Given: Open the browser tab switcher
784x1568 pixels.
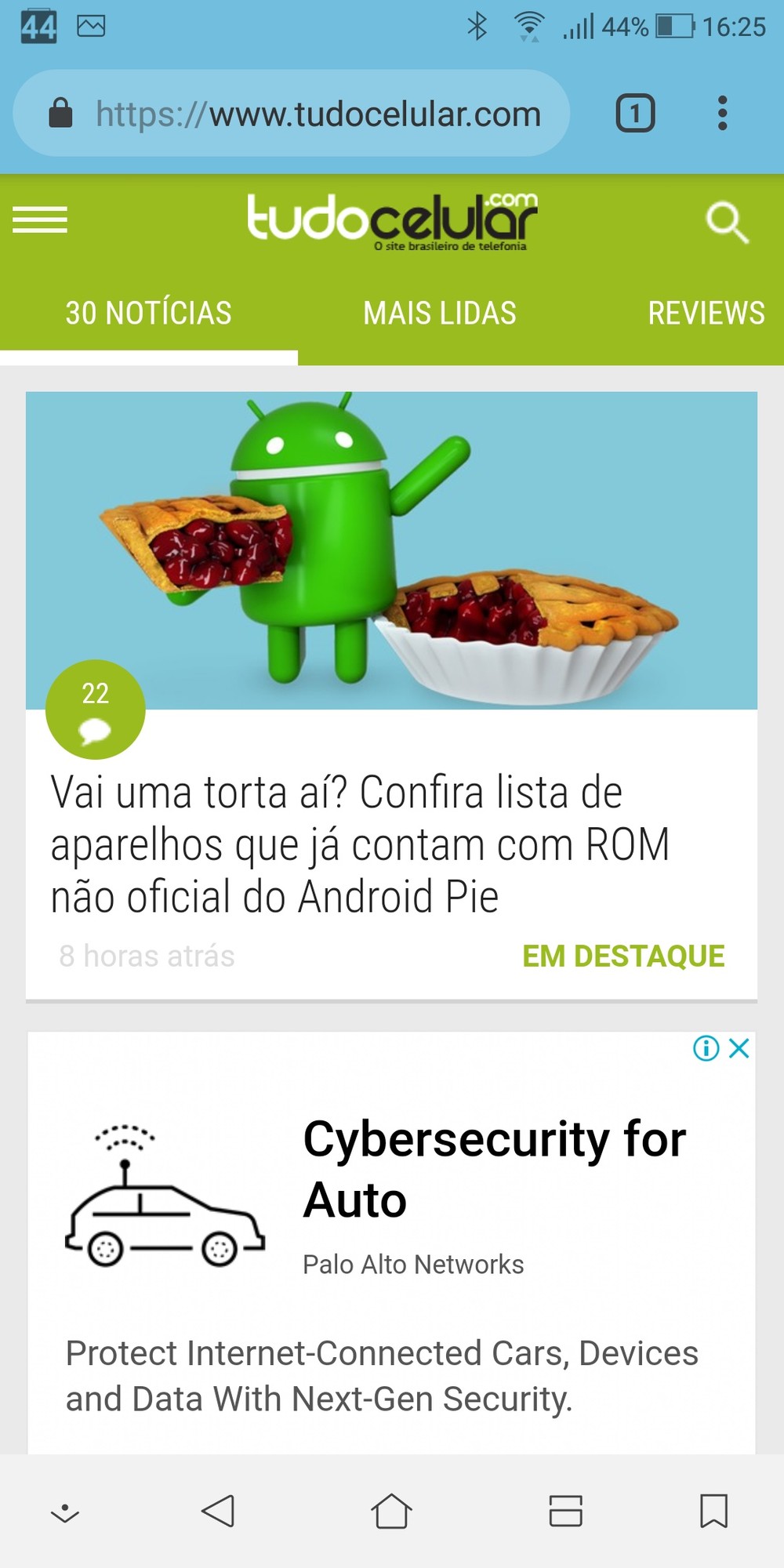Looking at the screenshot, I should (x=635, y=114).
